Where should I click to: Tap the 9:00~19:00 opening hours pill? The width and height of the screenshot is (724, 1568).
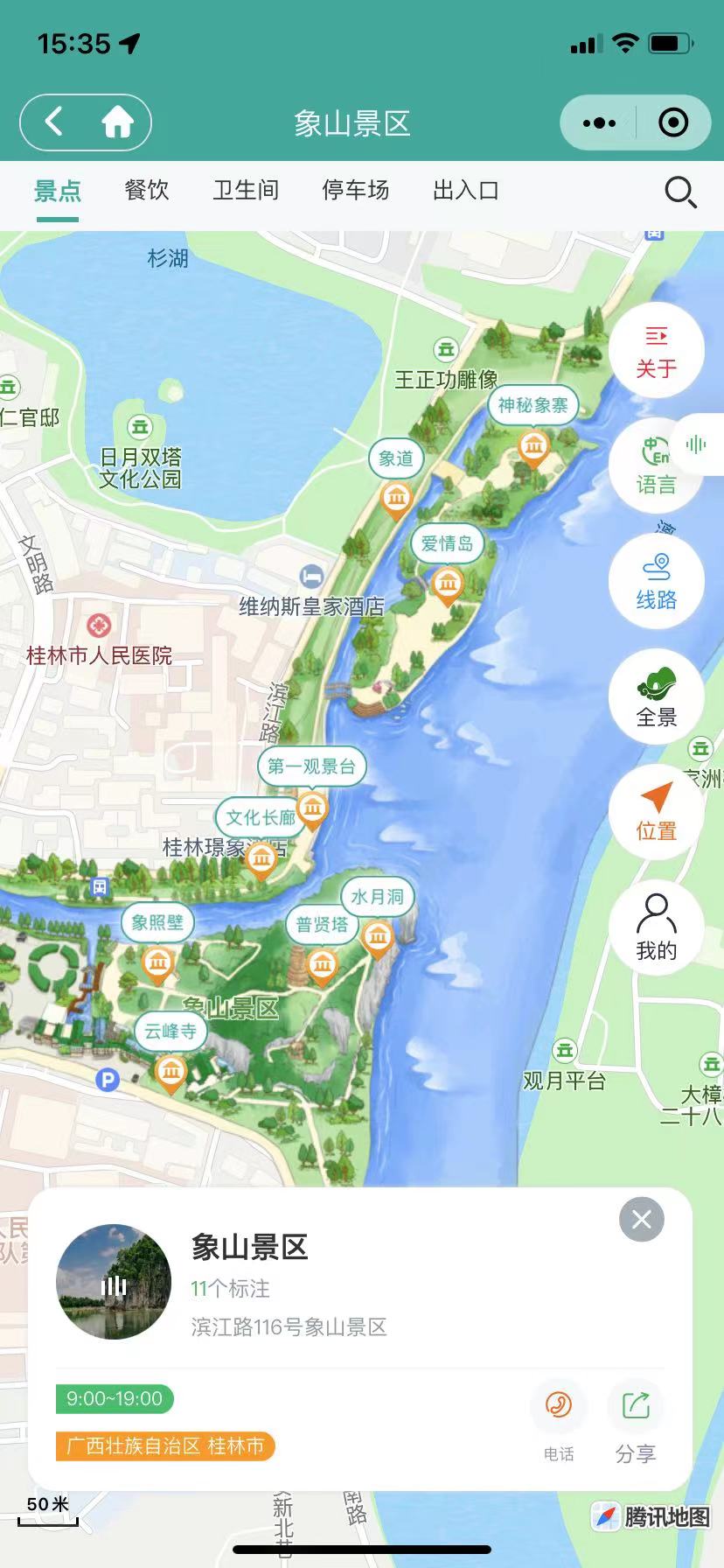coord(114,1400)
